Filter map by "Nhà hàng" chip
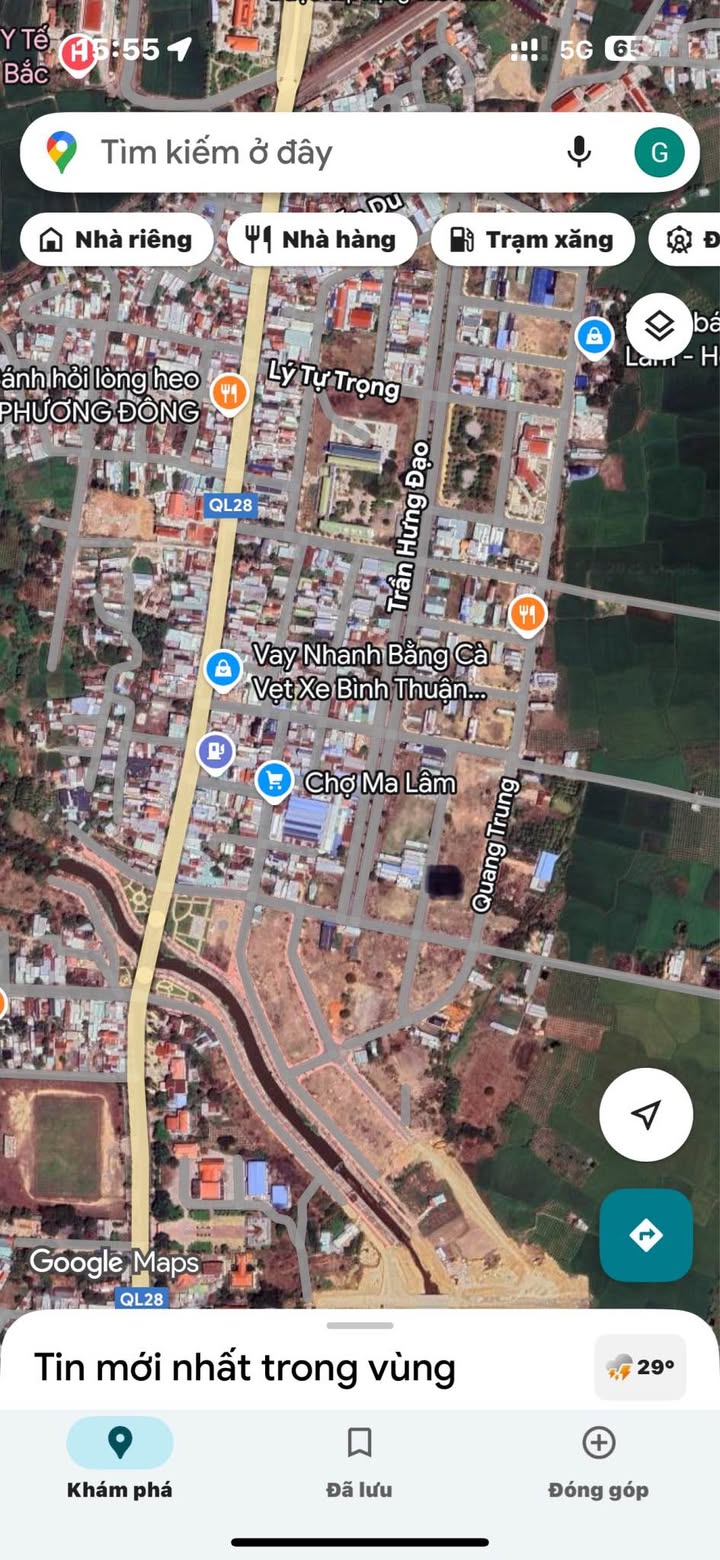Viewport: 720px width, 1560px height. [x=322, y=240]
